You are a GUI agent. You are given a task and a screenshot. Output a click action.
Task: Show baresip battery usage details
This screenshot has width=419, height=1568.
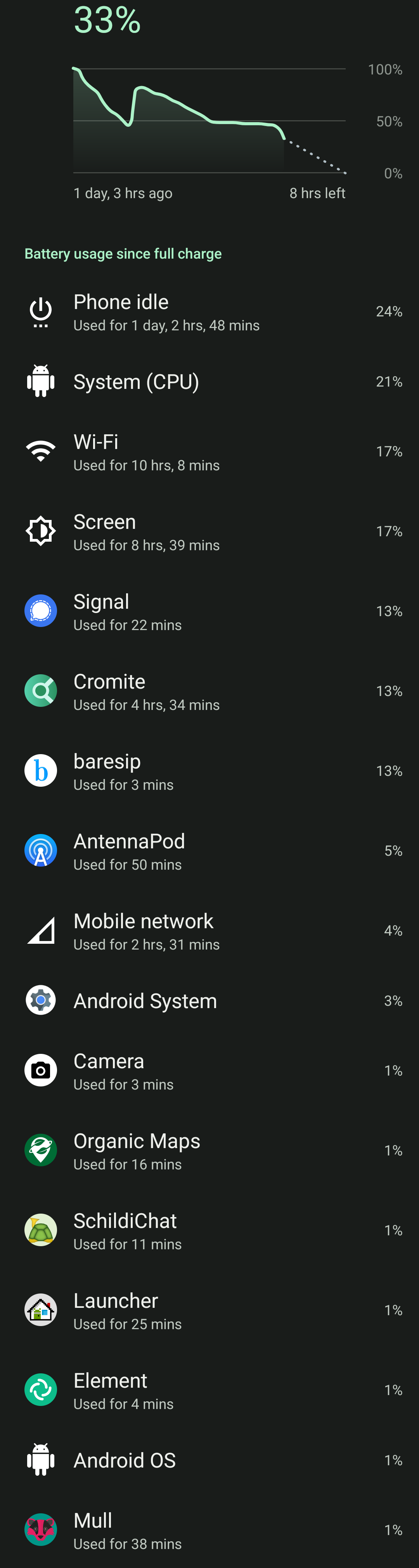coord(209,771)
